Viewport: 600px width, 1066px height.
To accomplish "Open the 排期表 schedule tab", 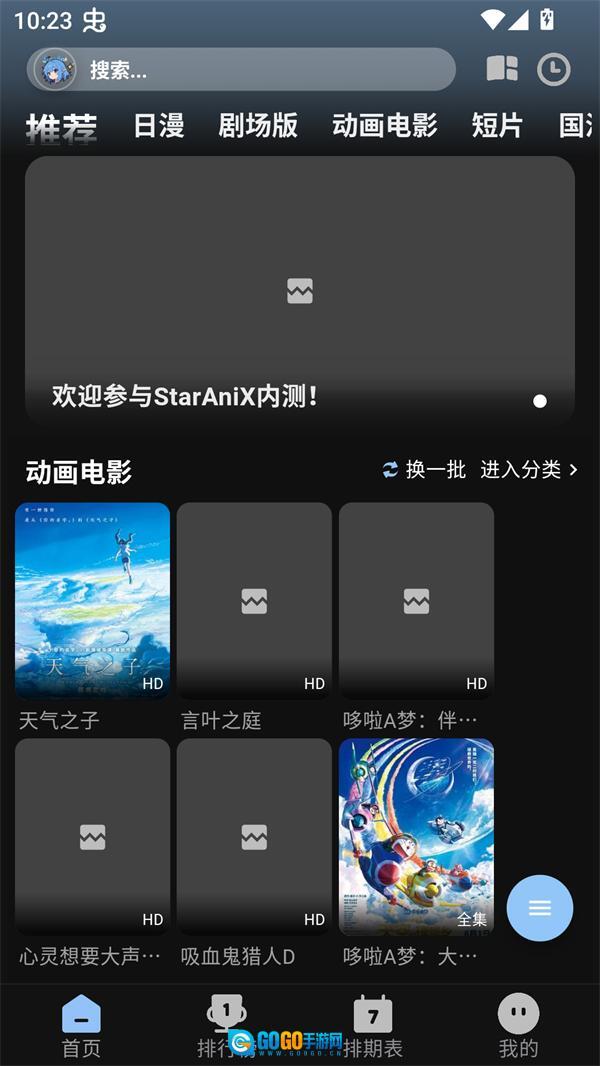I will (x=373, y=1025).
